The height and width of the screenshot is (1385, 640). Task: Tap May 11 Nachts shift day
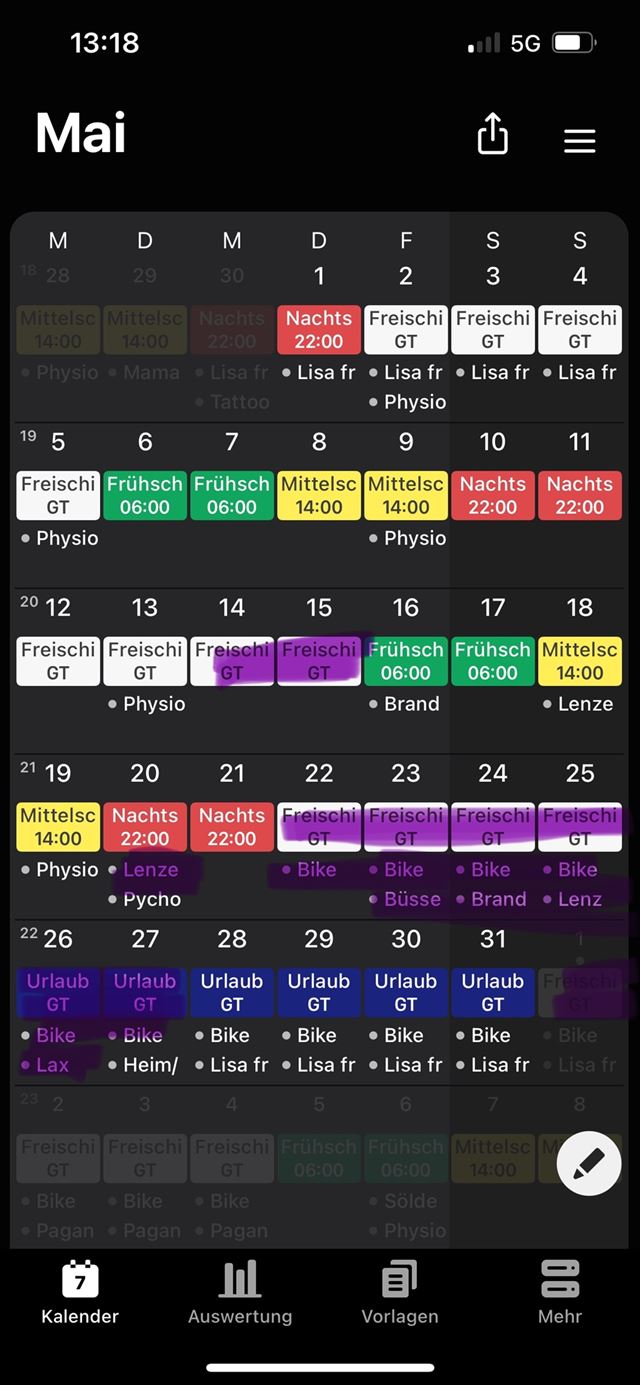point(580,505)
